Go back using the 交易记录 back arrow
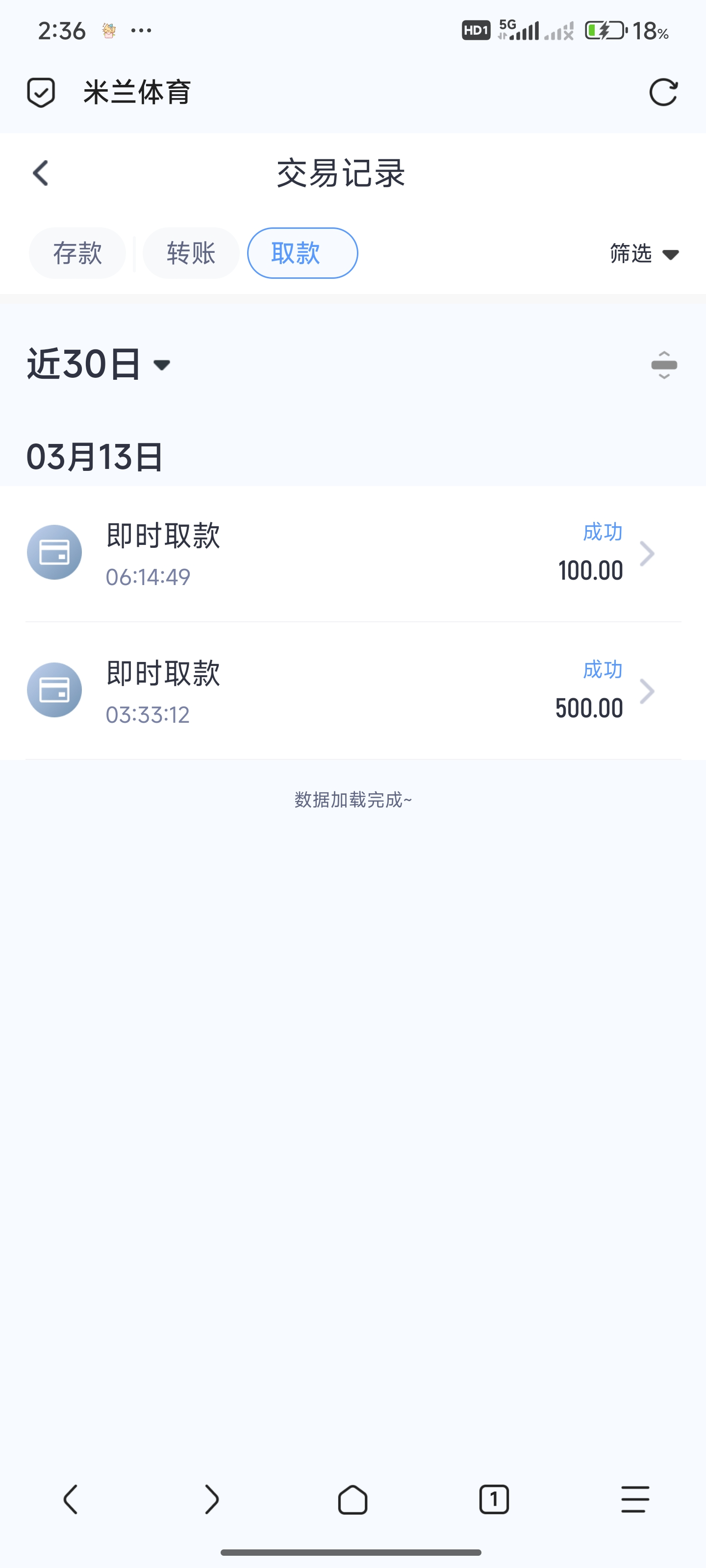This screenshot has width=706, height=1568. [40, 173]
